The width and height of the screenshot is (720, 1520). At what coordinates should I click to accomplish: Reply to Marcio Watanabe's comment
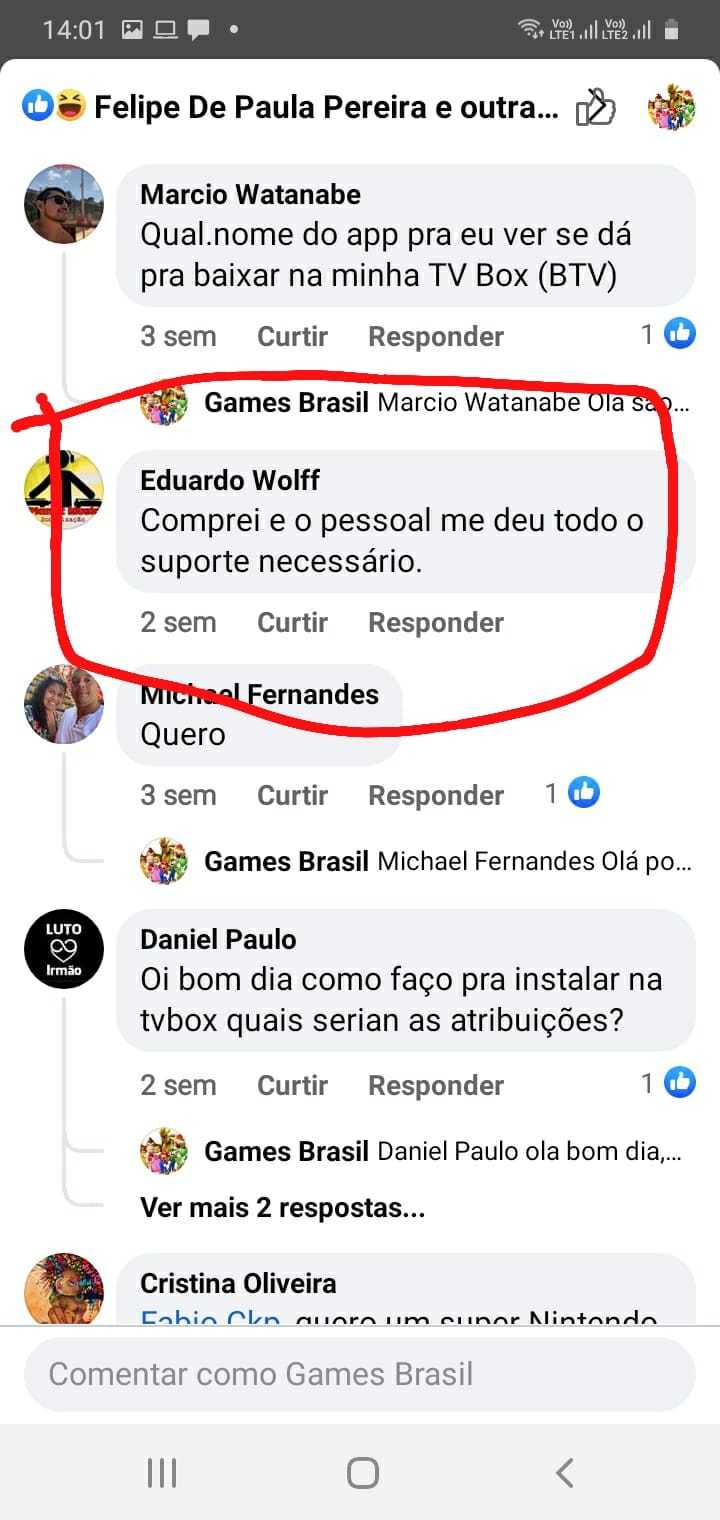coord(435,336)
